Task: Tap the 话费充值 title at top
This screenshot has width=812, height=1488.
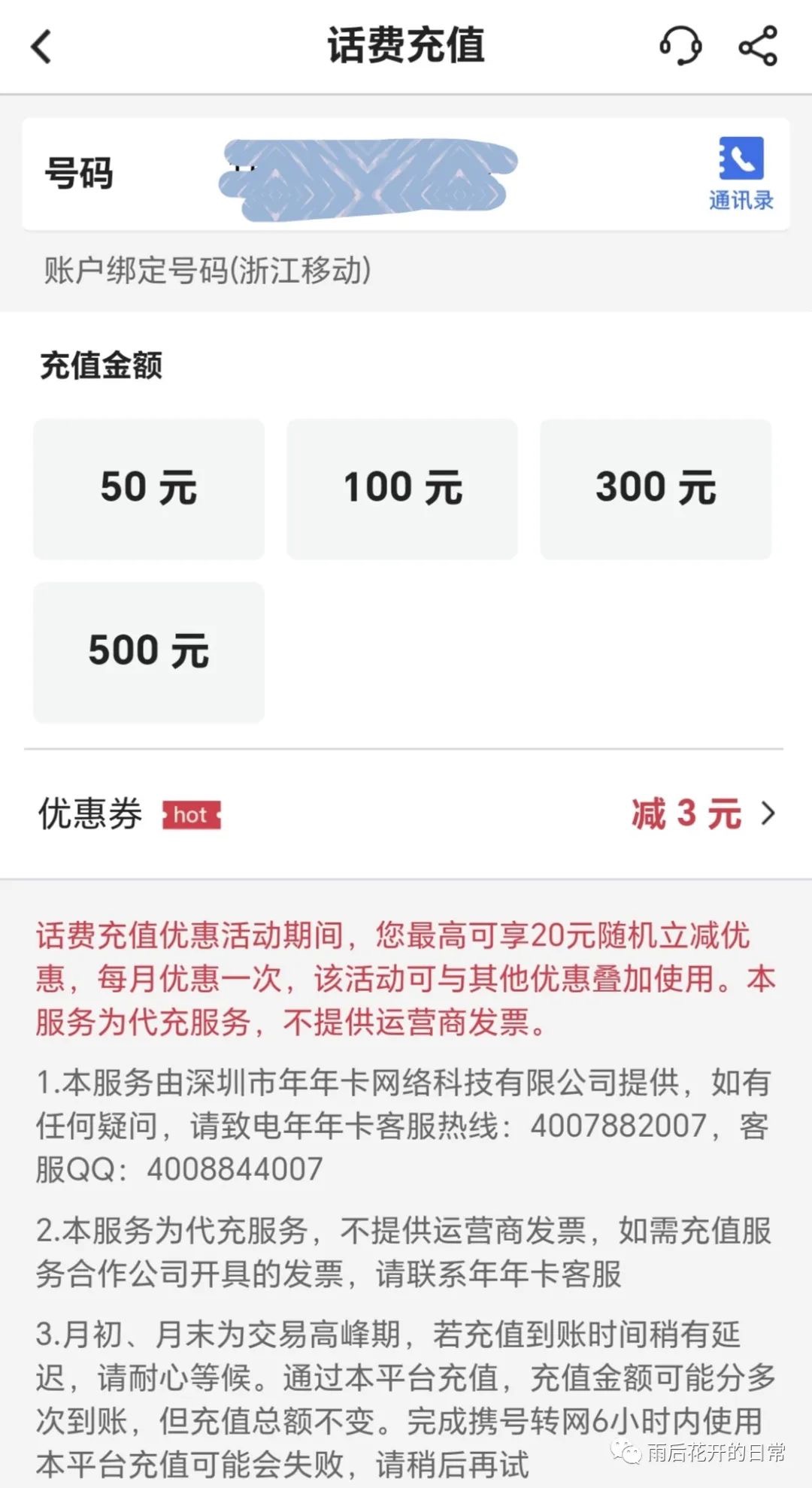Action: tap(406, 44)
